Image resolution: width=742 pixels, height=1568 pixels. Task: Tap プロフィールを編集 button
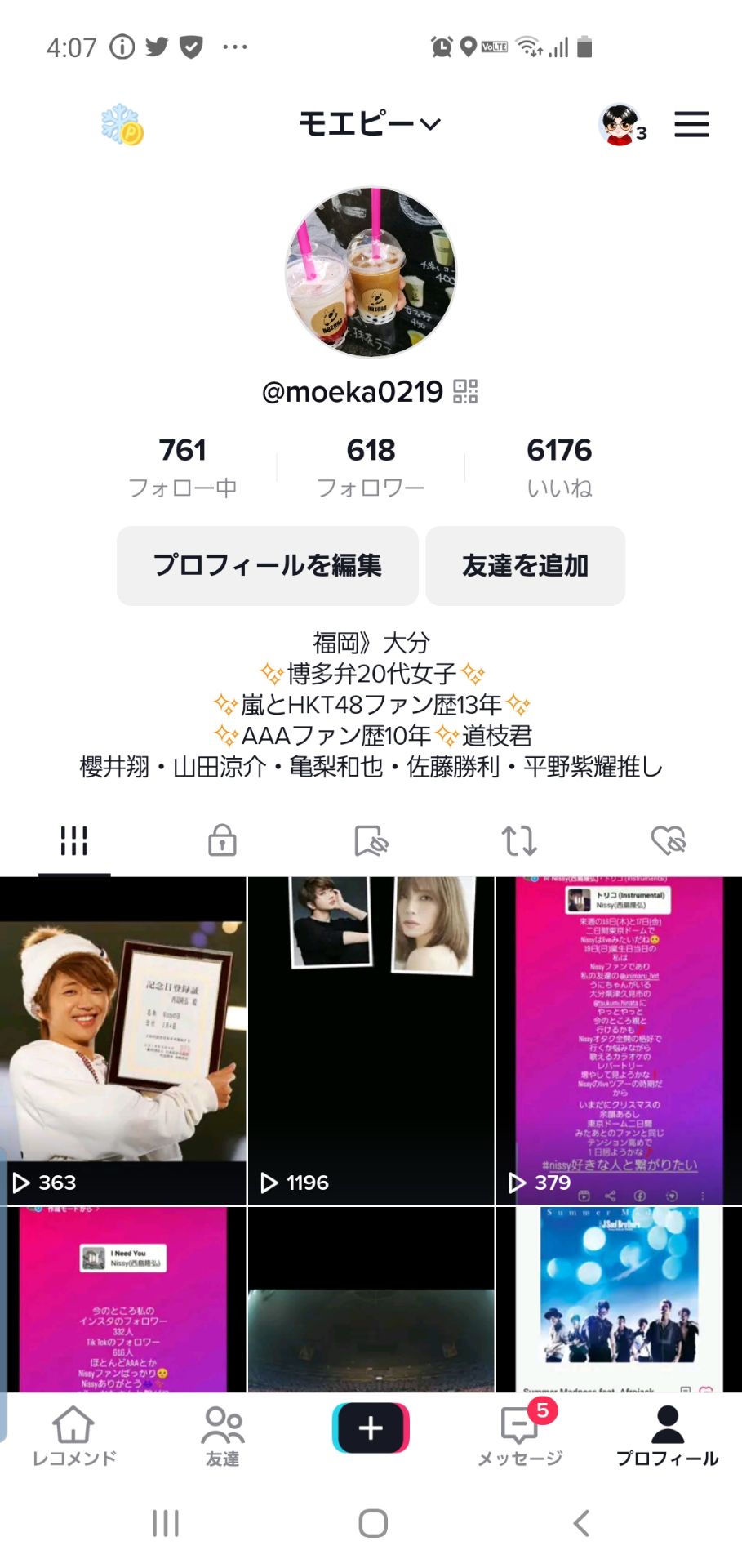click(268, 565)
